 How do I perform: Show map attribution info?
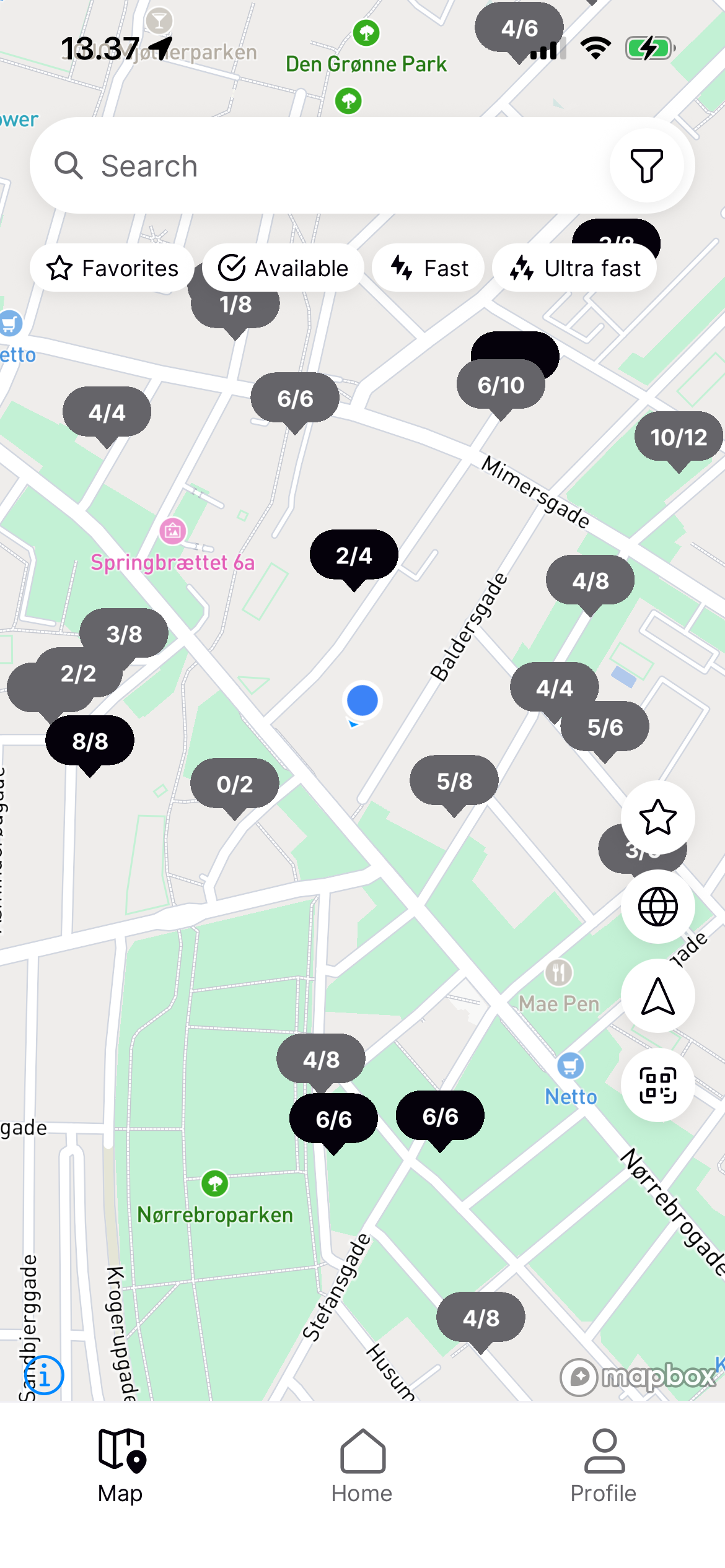[x=43, y=1375]
